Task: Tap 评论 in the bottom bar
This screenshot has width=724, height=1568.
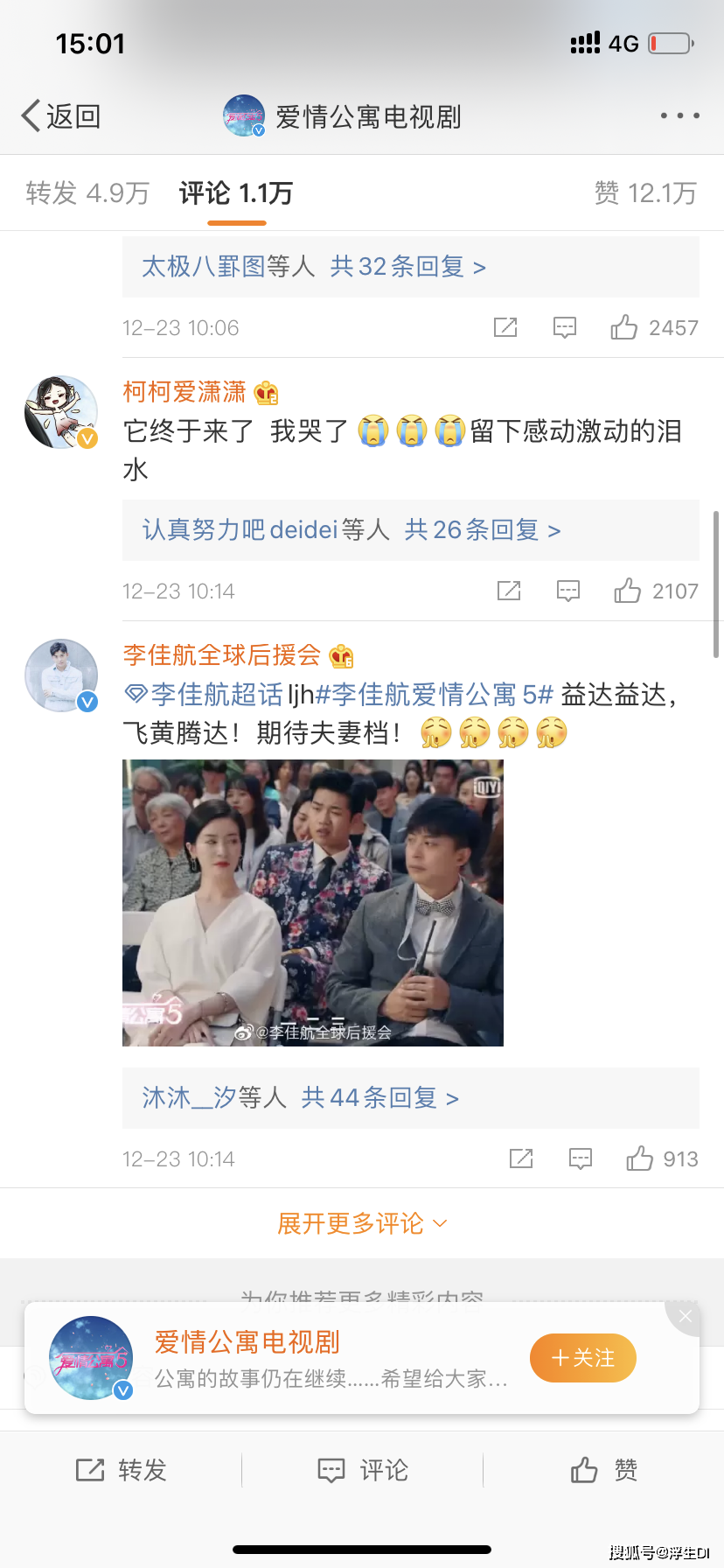Action: (362, 1470)
